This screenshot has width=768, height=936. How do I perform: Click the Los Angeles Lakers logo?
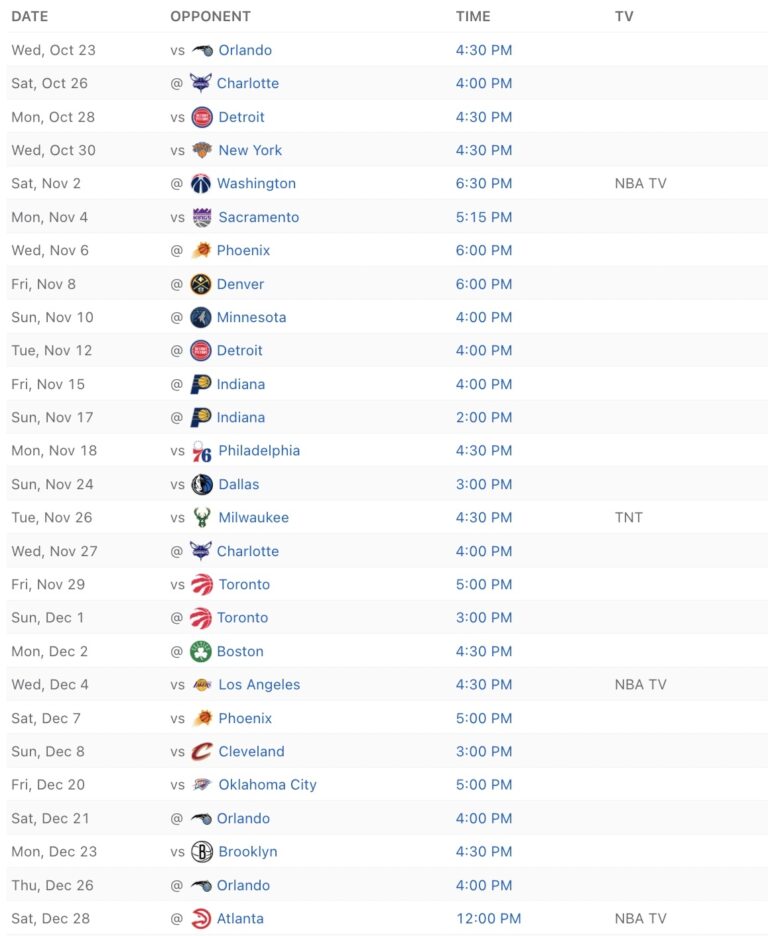click(x=201, y=684)
